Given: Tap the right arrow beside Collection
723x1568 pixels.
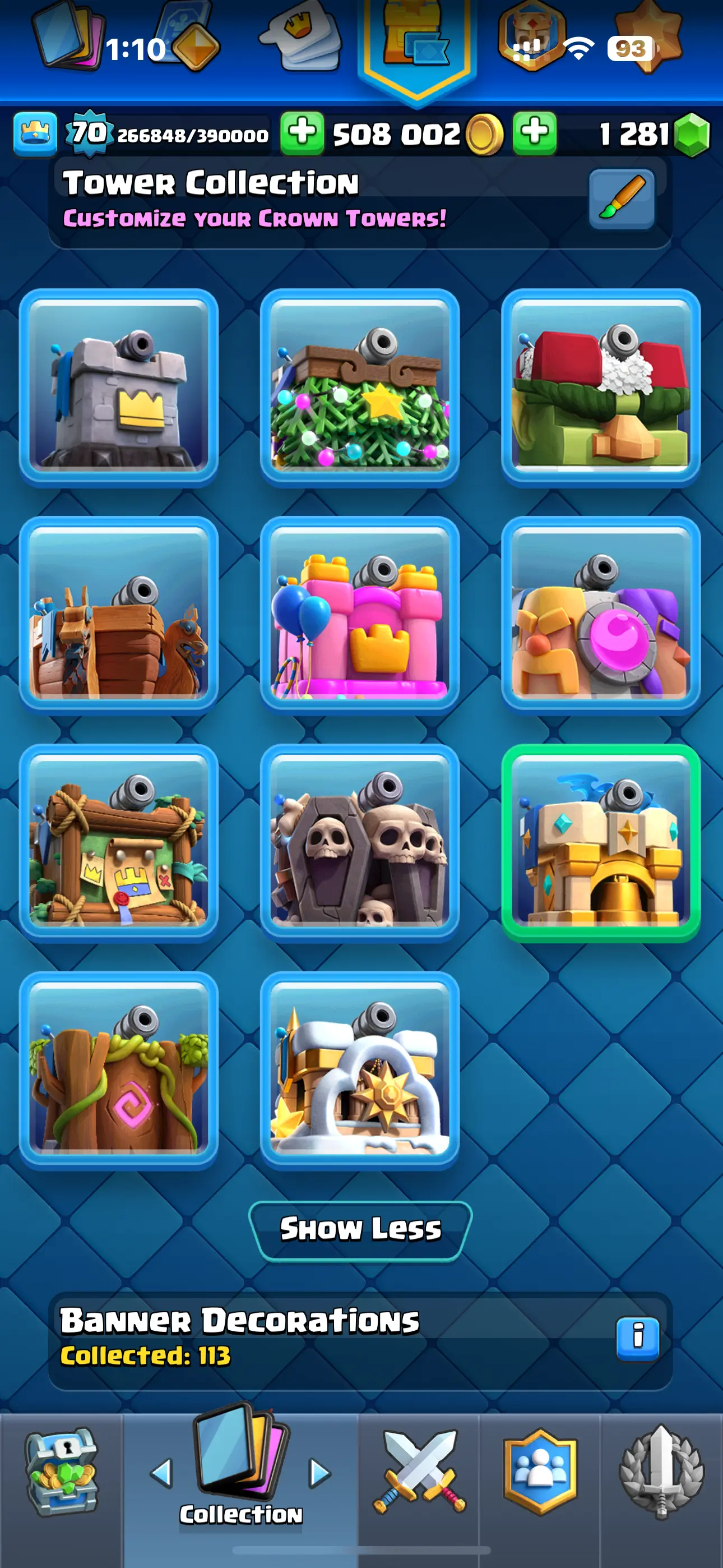Looking at the screenshot, I should [x=319, y=1473].
